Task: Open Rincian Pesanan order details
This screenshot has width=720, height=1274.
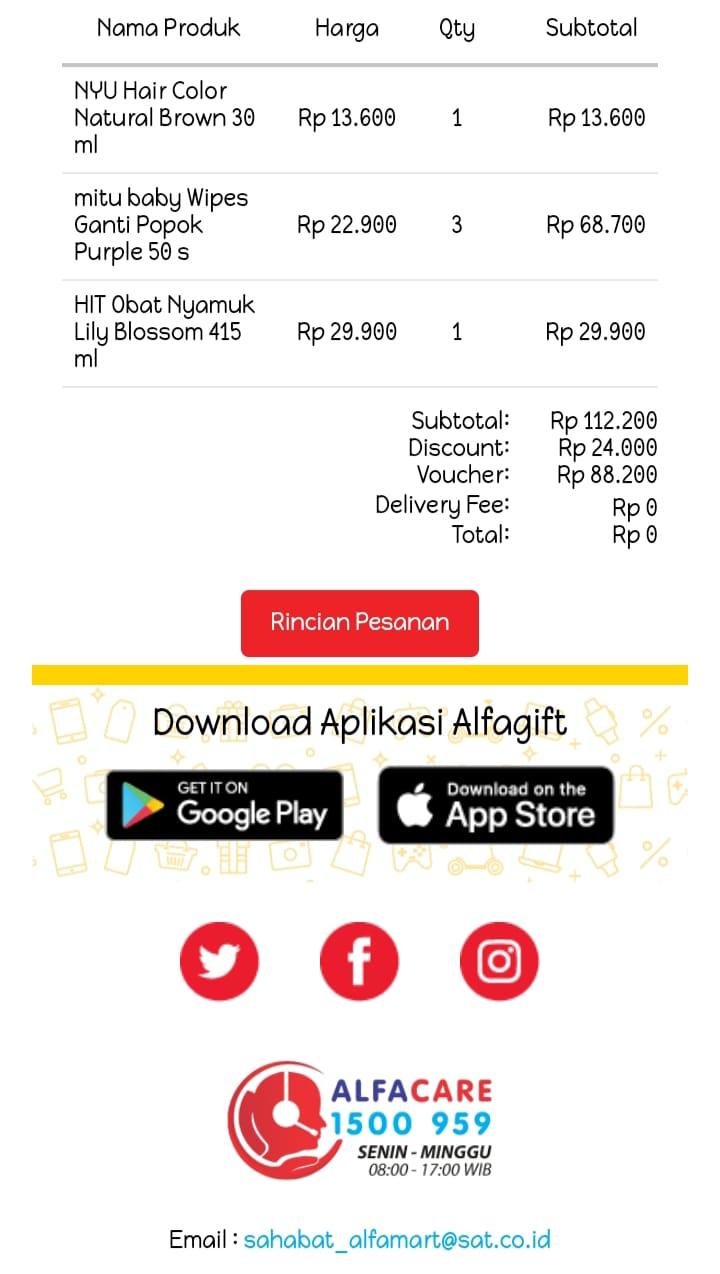Action: tap(359, 622)
